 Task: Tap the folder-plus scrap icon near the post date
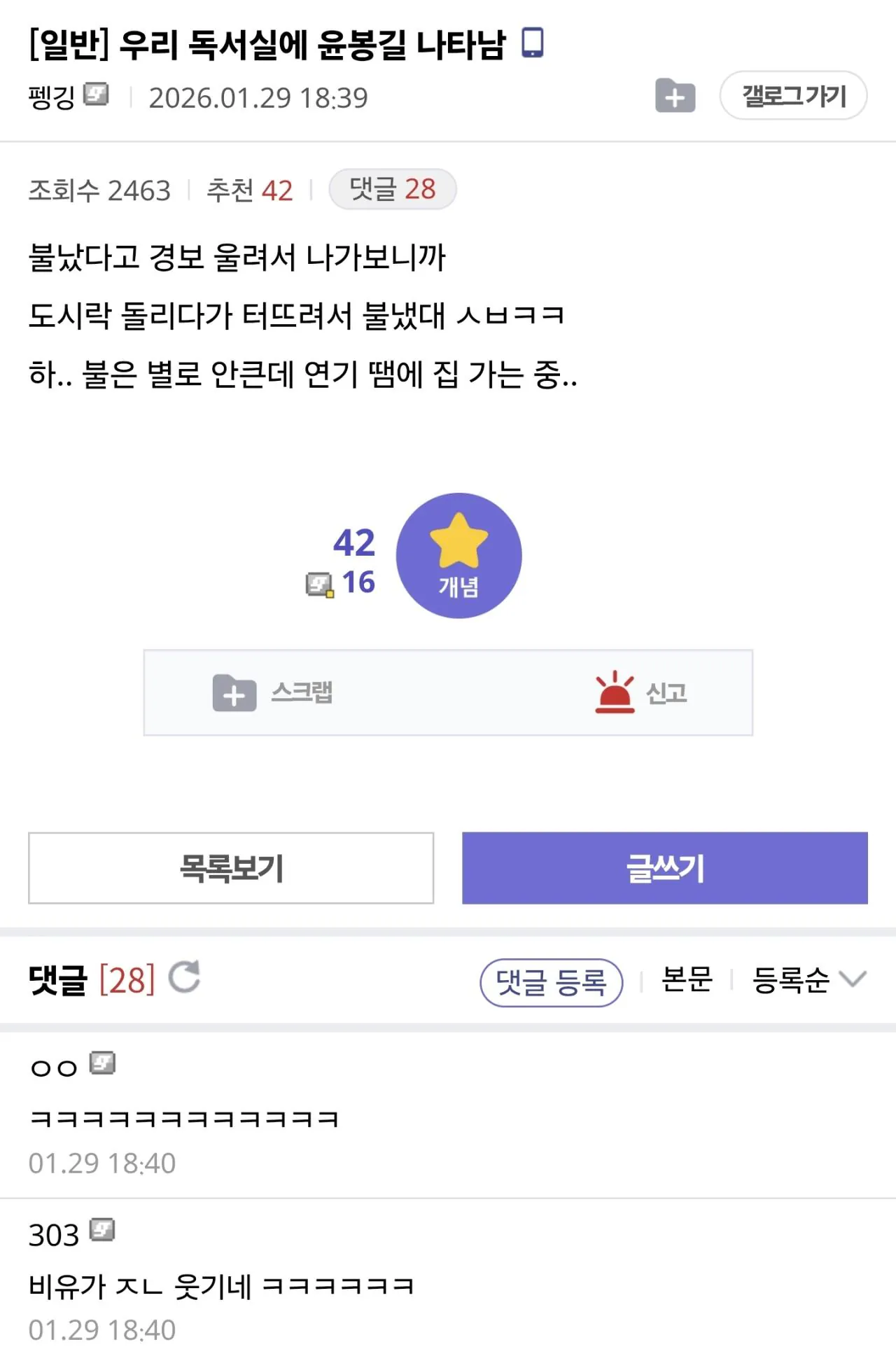[x=675, y=96]
